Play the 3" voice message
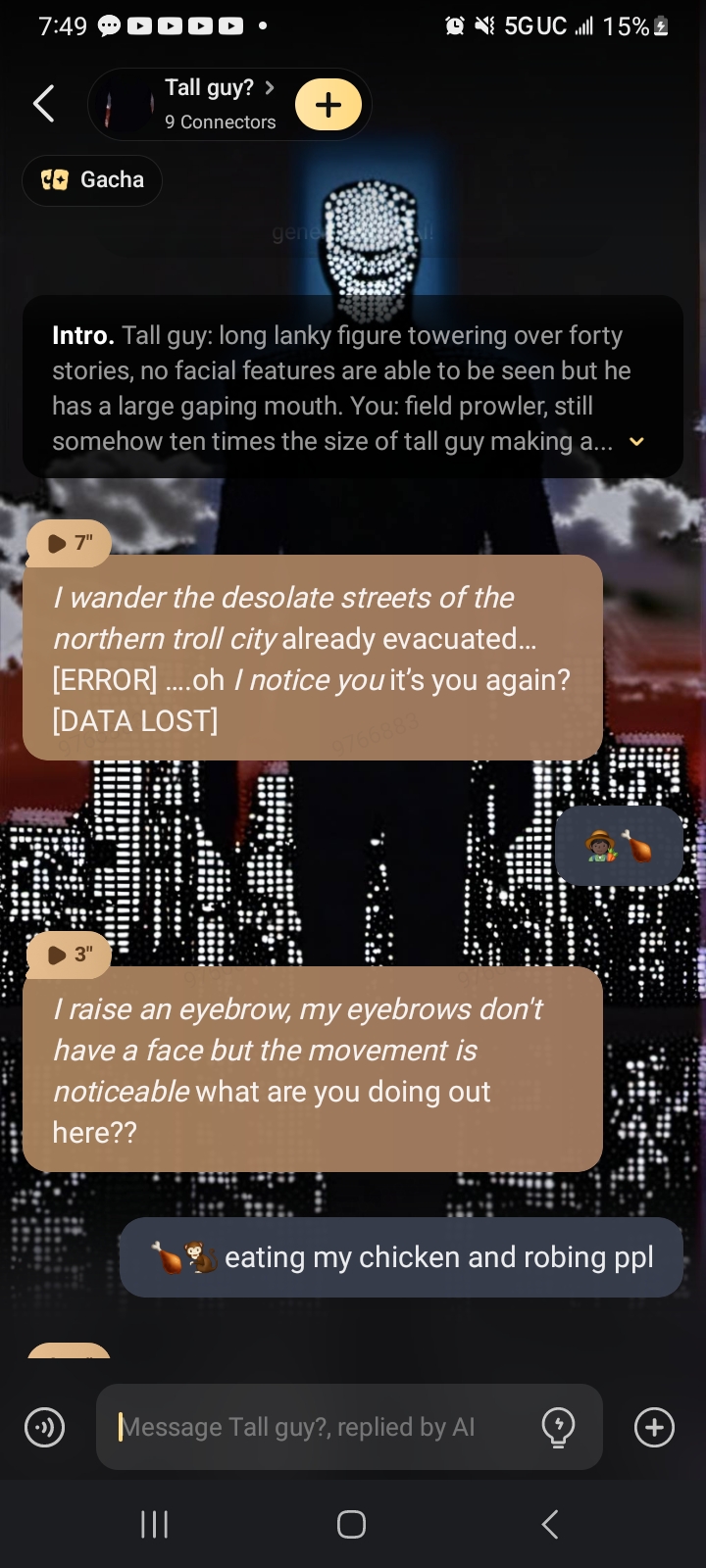Viewport: 706px width, 1568px height. coord(69,955)
